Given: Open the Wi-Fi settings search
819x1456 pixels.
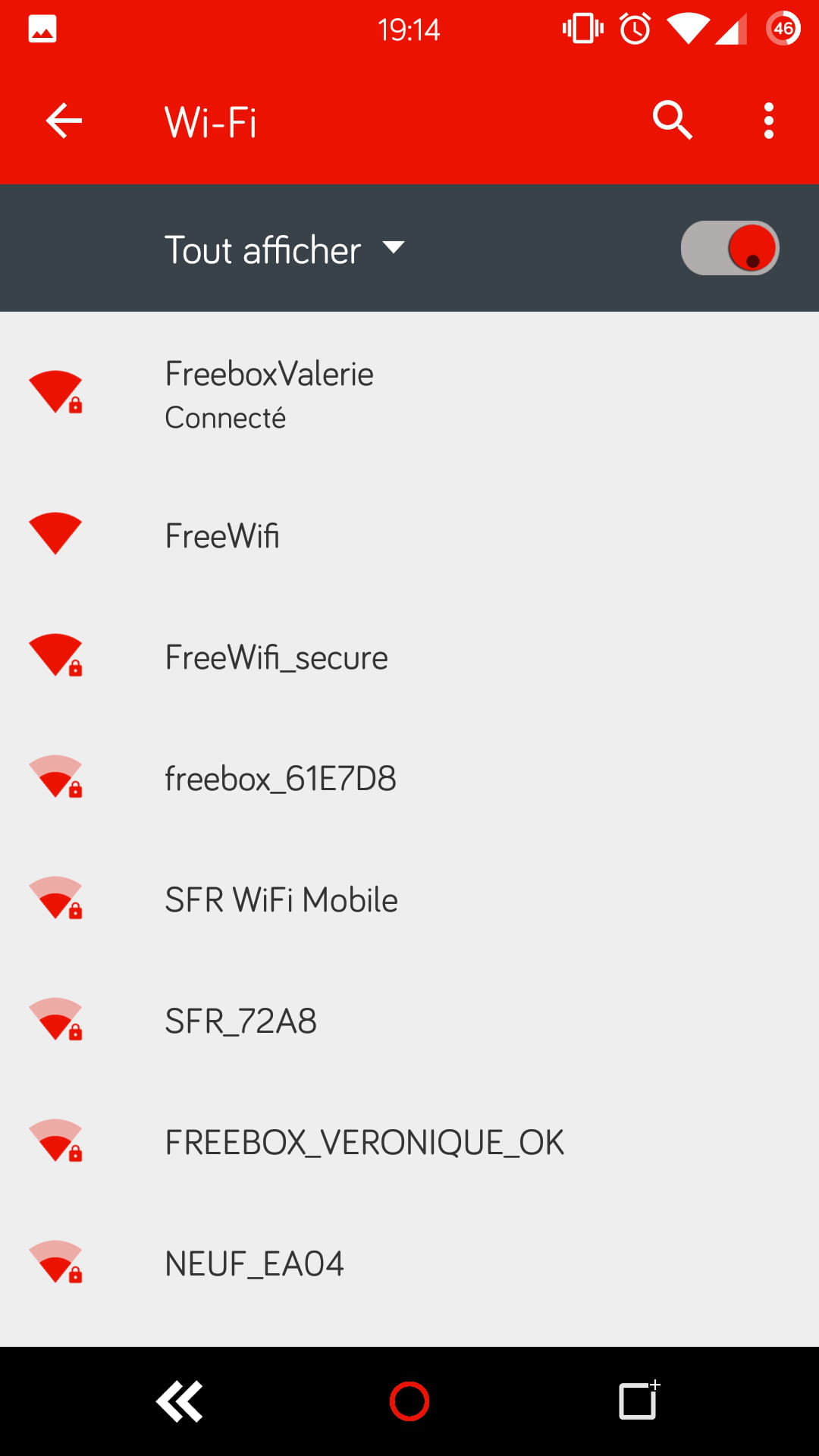Looking at the screenshot, I should (672, 121).
